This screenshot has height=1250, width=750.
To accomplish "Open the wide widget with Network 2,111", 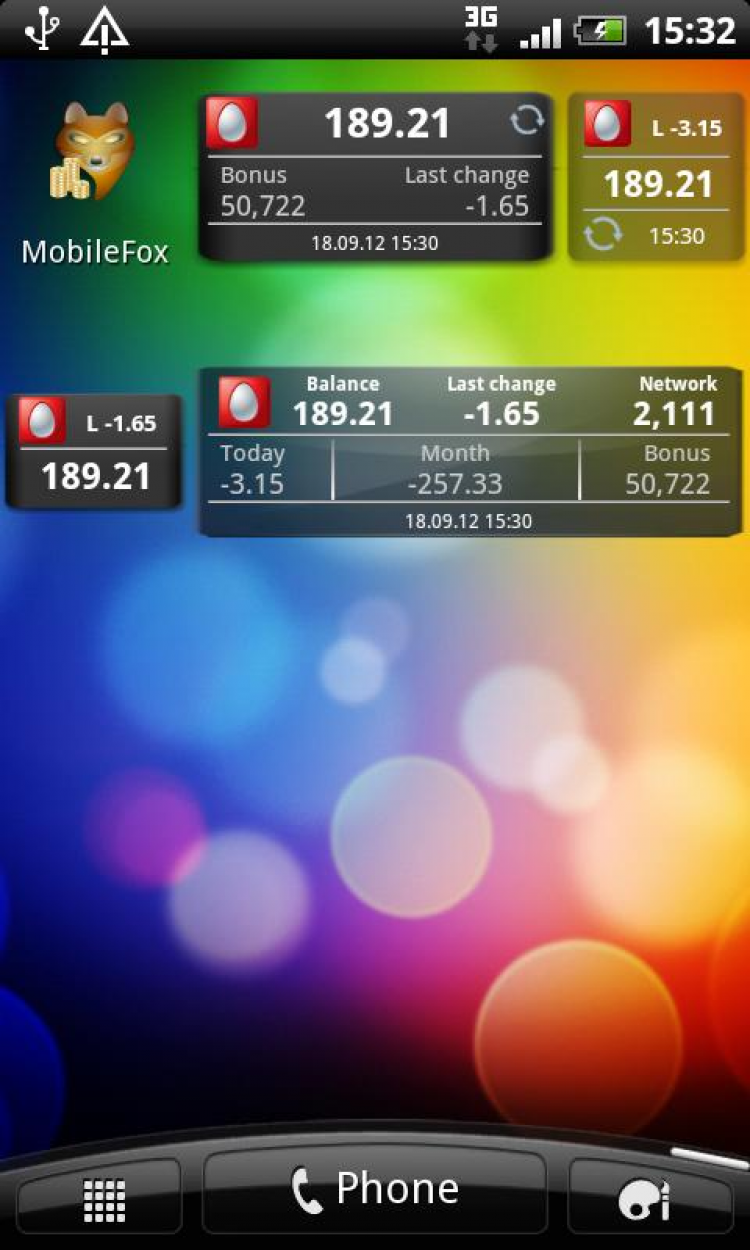I will click(467, 452).
